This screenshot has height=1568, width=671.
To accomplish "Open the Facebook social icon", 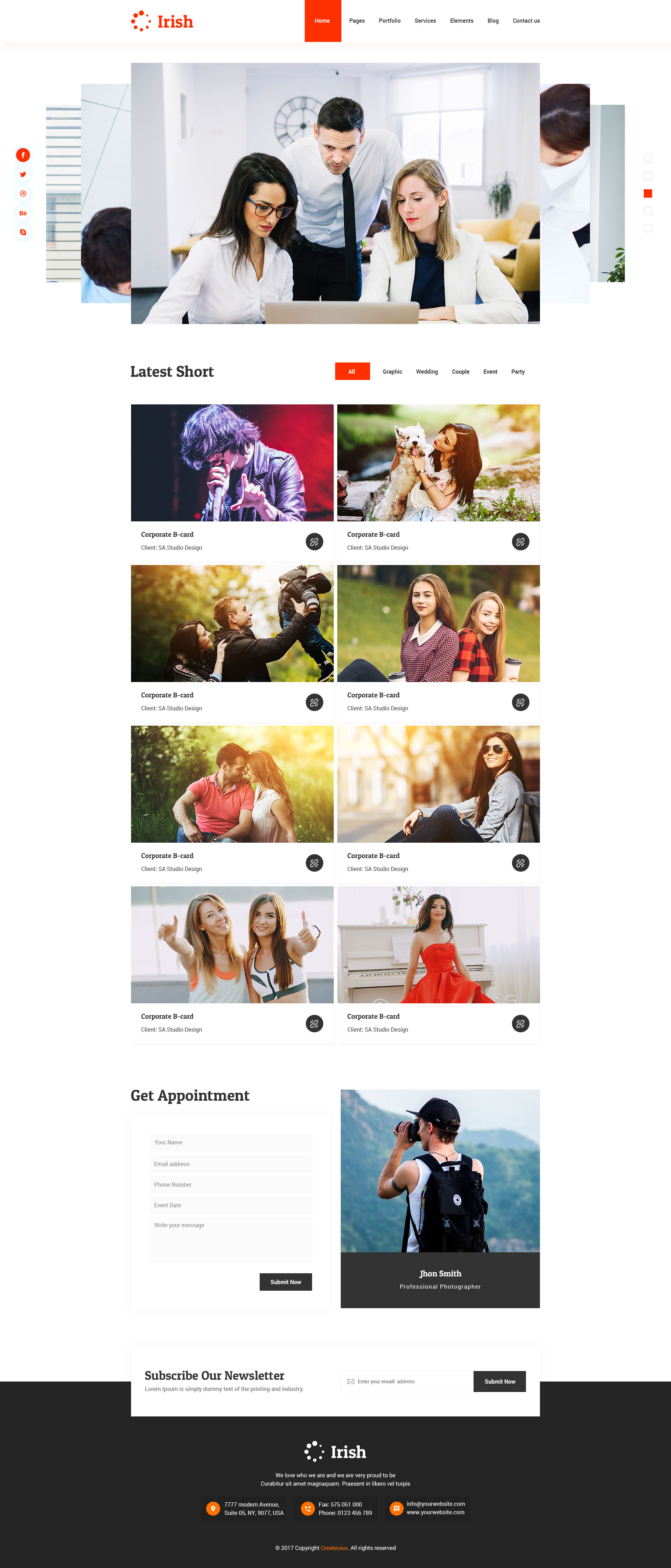I will coord(23,155).
